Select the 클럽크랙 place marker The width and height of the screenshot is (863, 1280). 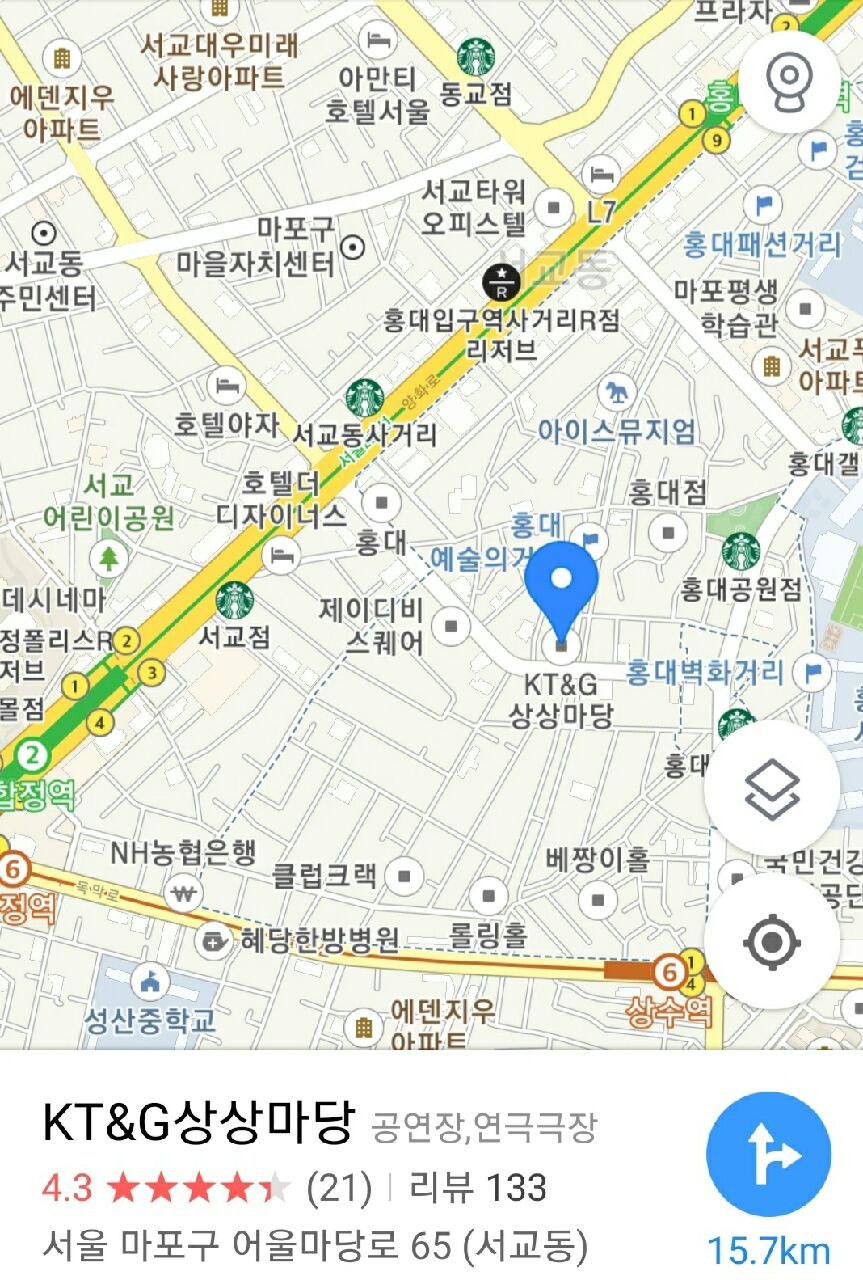pyautogui.click(x=403, y=876)
